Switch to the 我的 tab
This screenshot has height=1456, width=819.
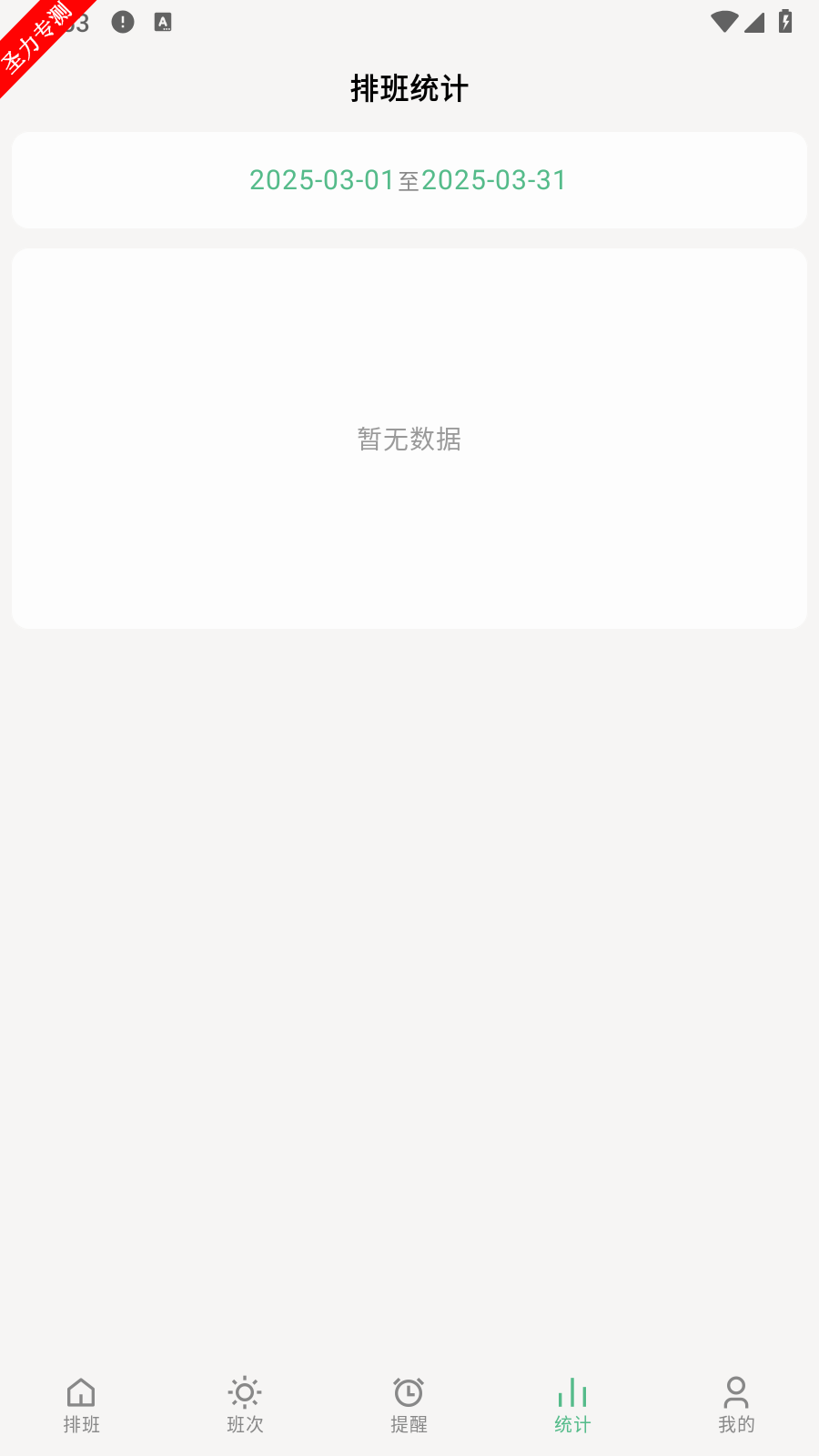(x=737, y=1405)
